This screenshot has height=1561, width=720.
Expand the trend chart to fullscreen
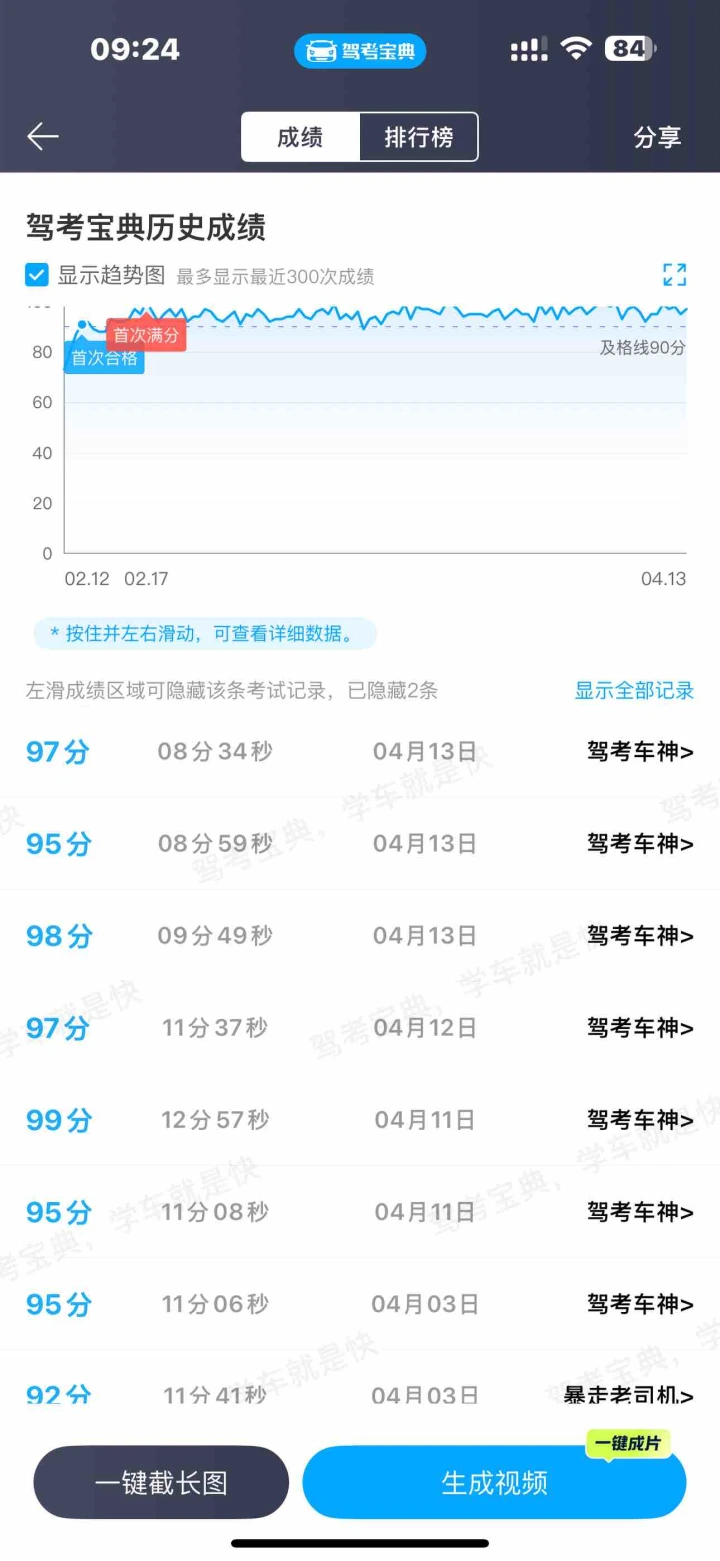675,275
